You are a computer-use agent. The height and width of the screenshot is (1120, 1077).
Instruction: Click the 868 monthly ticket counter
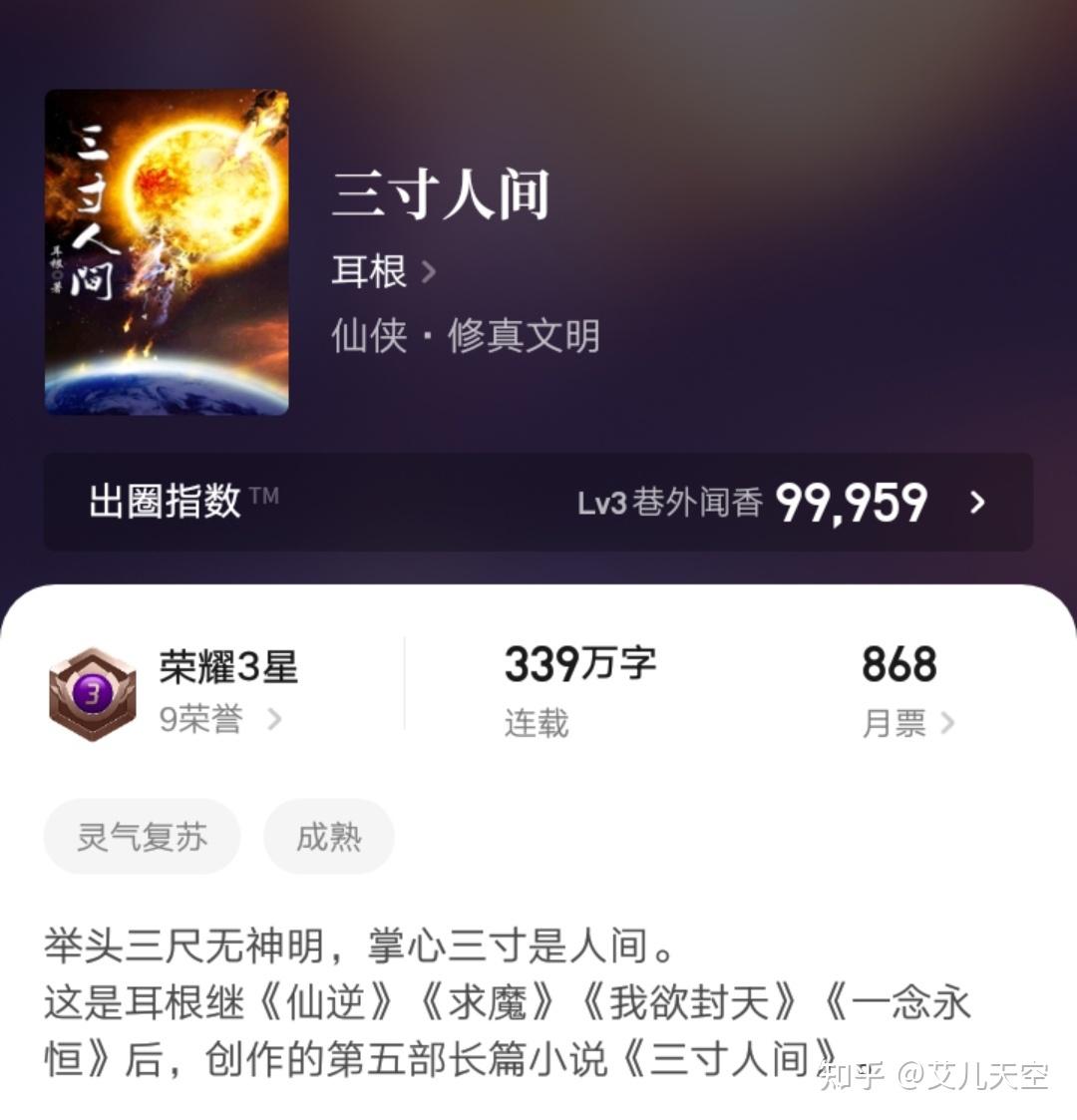(900, 661)
